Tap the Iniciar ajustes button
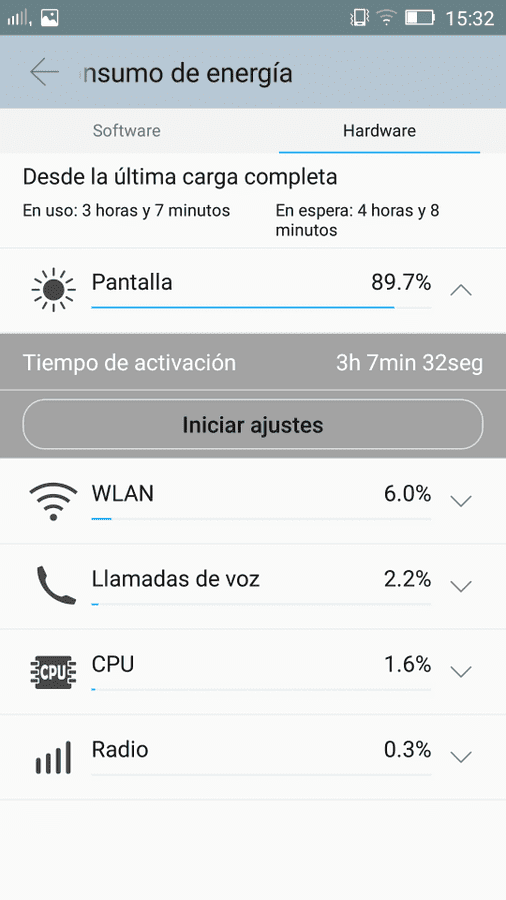The width and height of the screenshot is (506, 900). (x=252, y=425)
